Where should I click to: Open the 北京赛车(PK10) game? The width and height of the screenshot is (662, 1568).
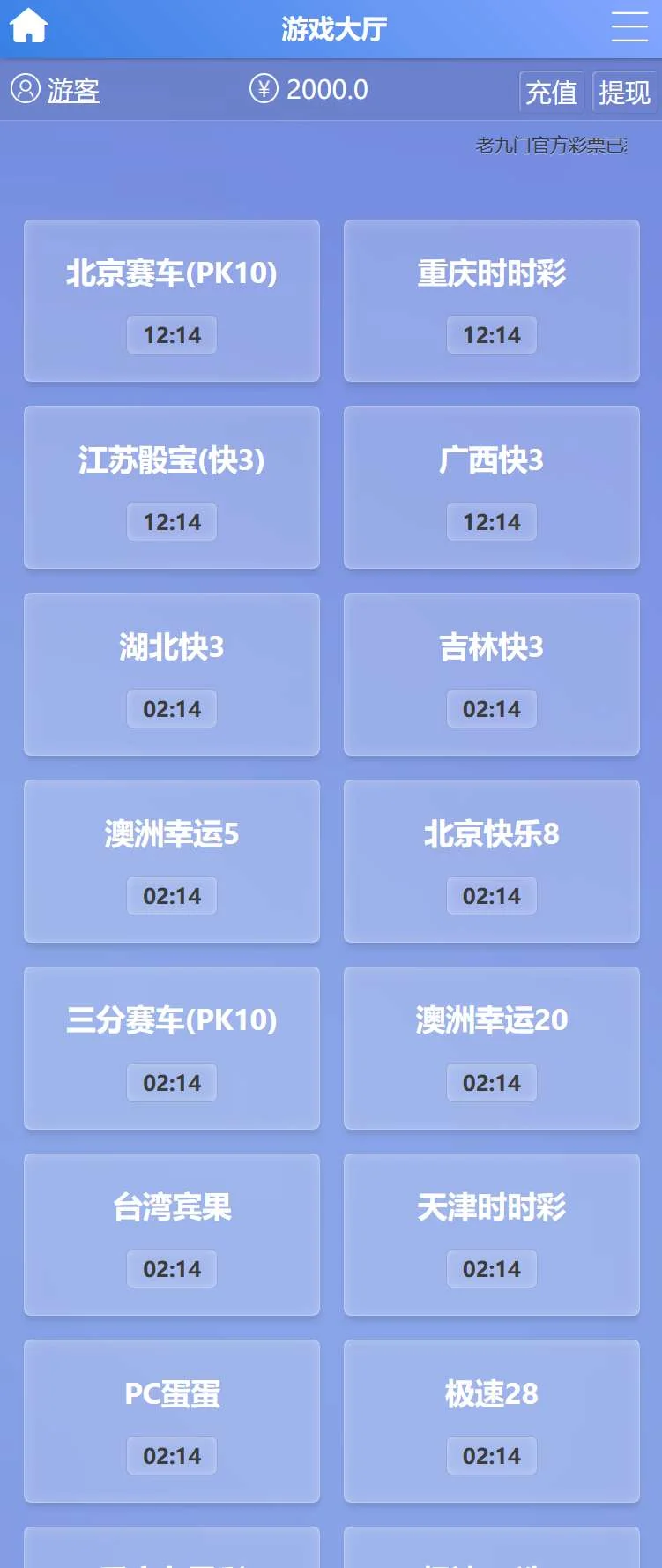pyautogui.click(x=172, y=301)
